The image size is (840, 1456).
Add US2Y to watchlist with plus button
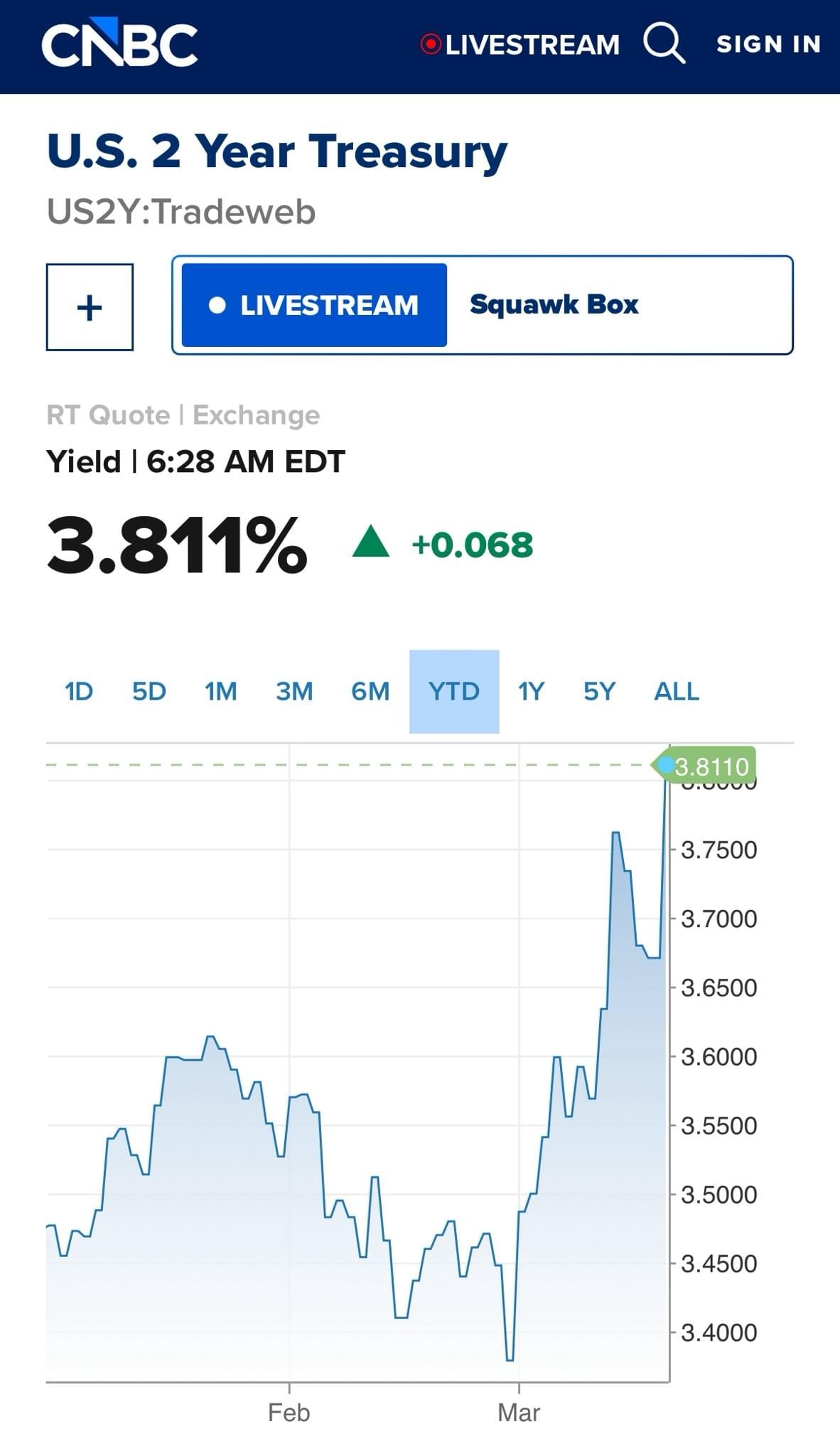click(x=90, y=307)
